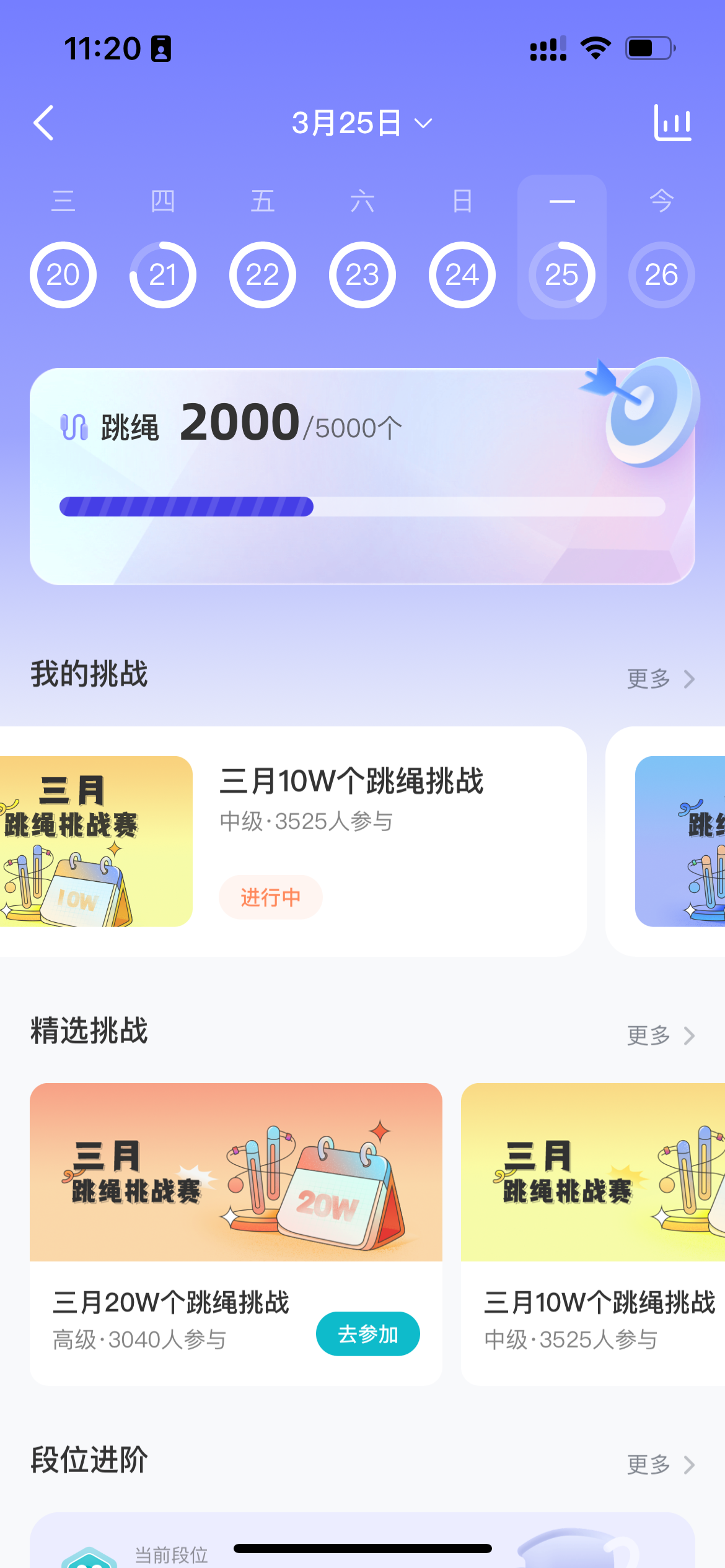Select day 20 in the week strip
This screenshot has width=725, height=1568.
[x=63, y=274]
